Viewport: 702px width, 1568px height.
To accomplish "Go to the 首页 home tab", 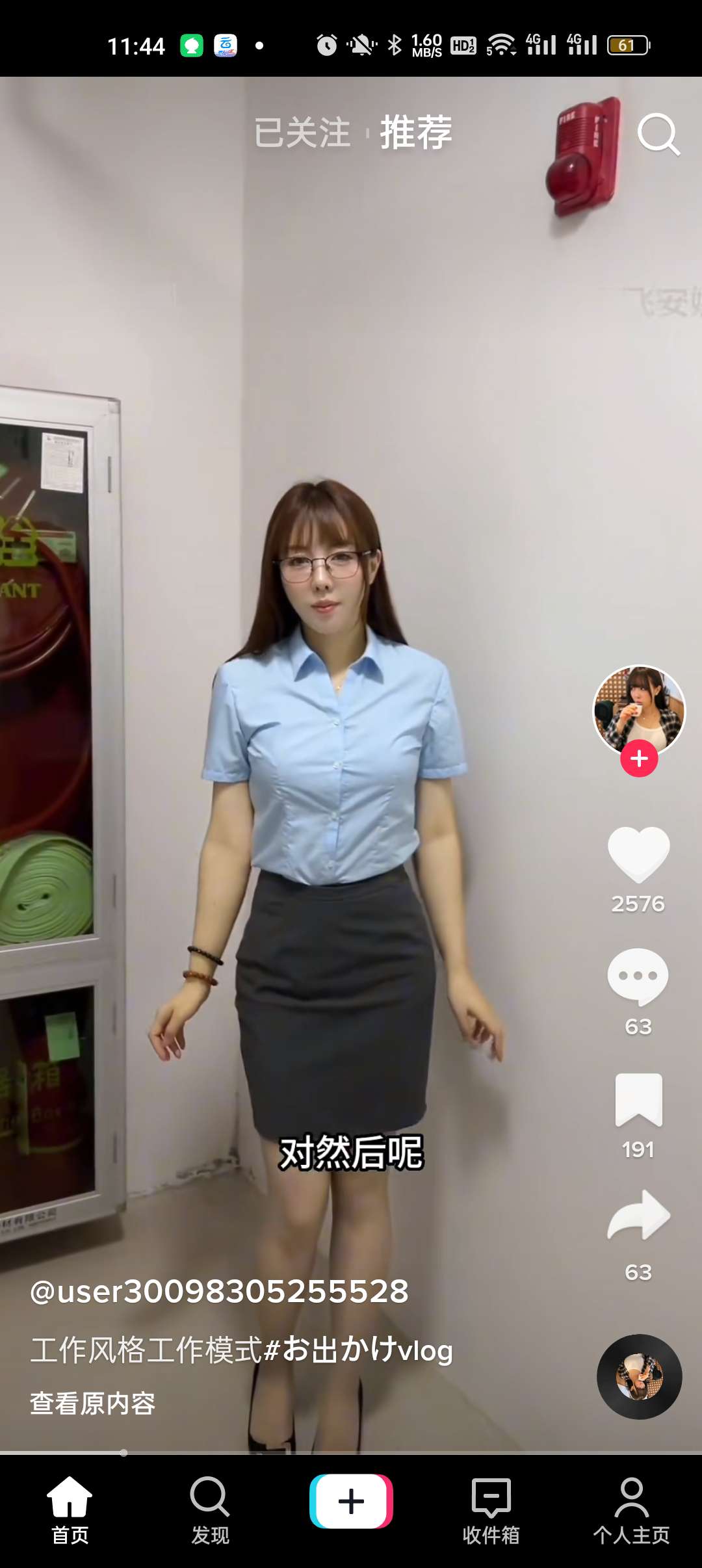I will click(x=70, y=1510).
